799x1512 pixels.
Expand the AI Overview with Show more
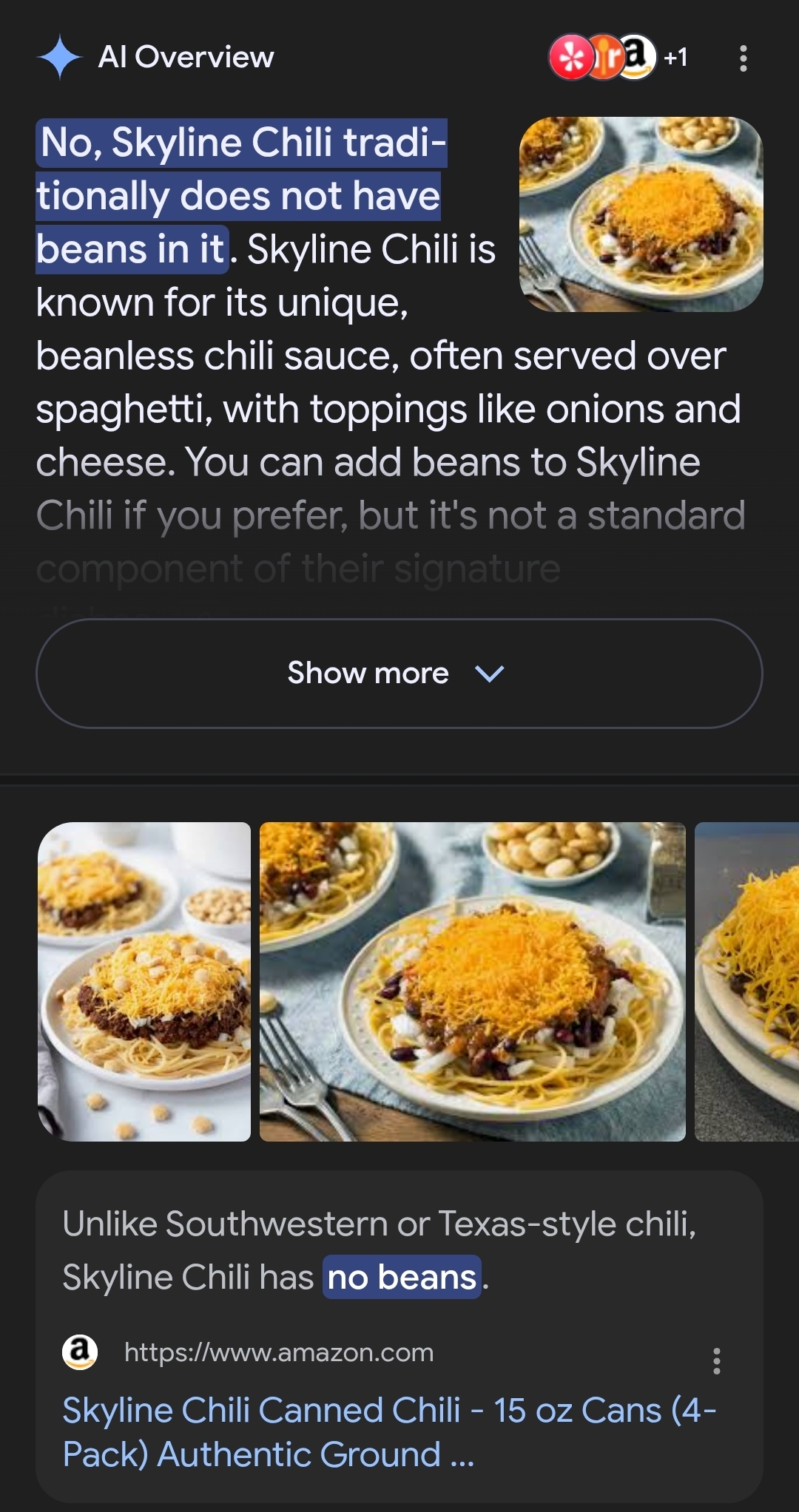coord(399,673)
